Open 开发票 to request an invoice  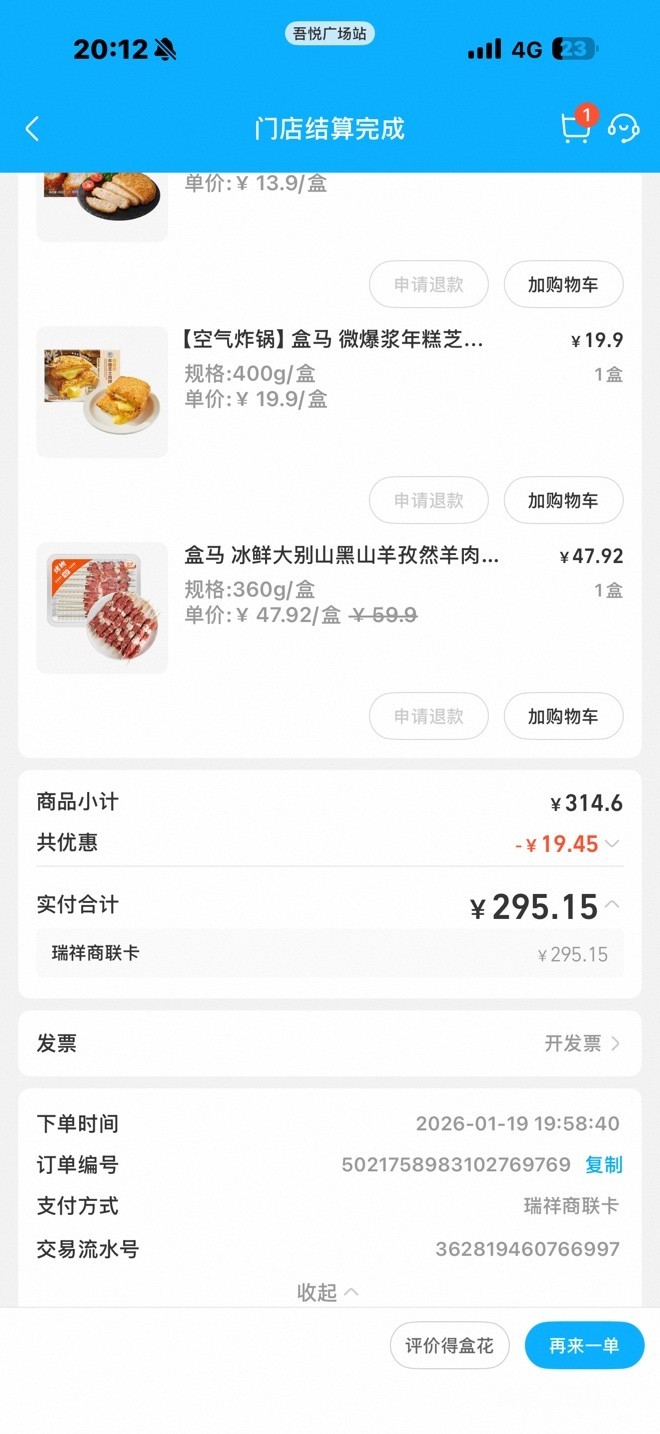pyautogui.click(x=582, y=1044)
